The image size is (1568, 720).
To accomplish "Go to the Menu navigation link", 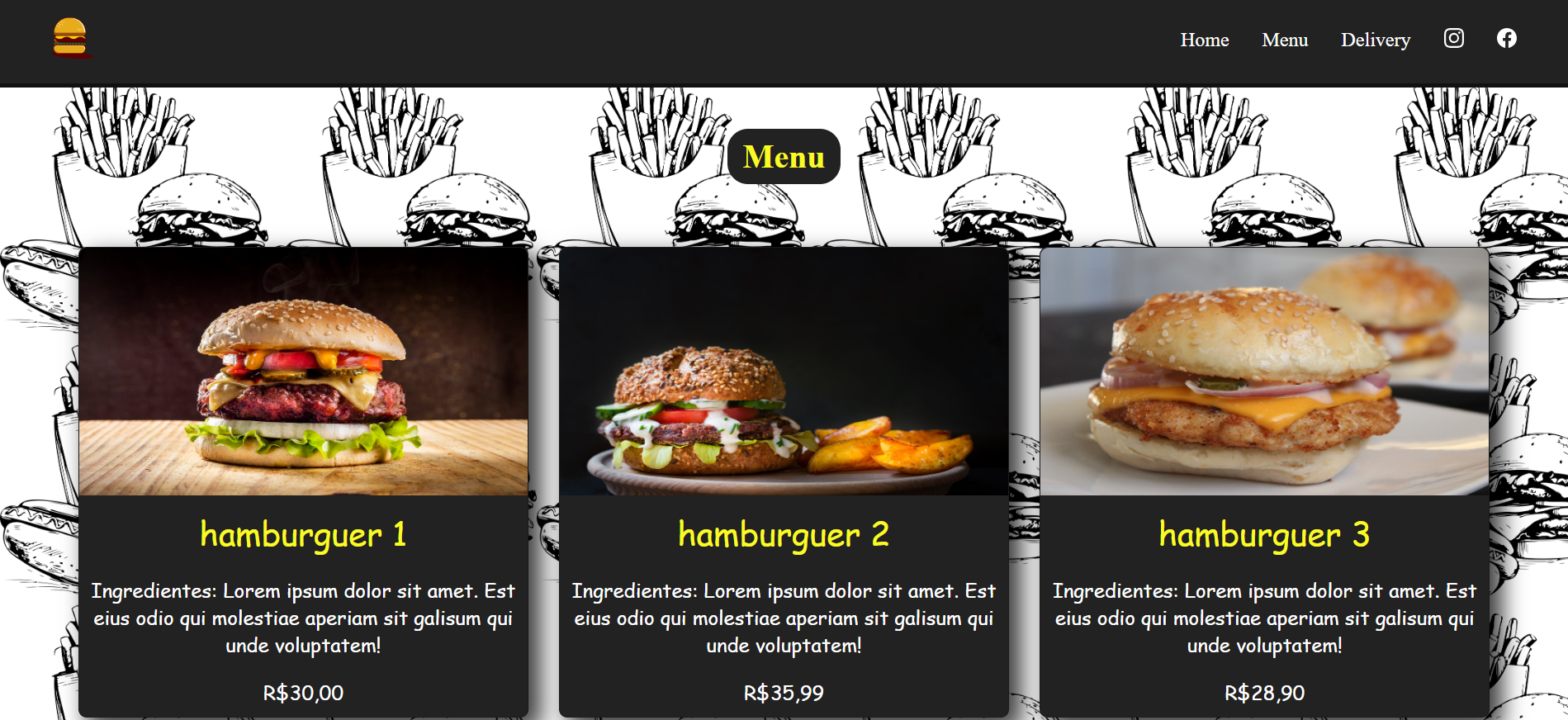I will [x=1285, y=40].
